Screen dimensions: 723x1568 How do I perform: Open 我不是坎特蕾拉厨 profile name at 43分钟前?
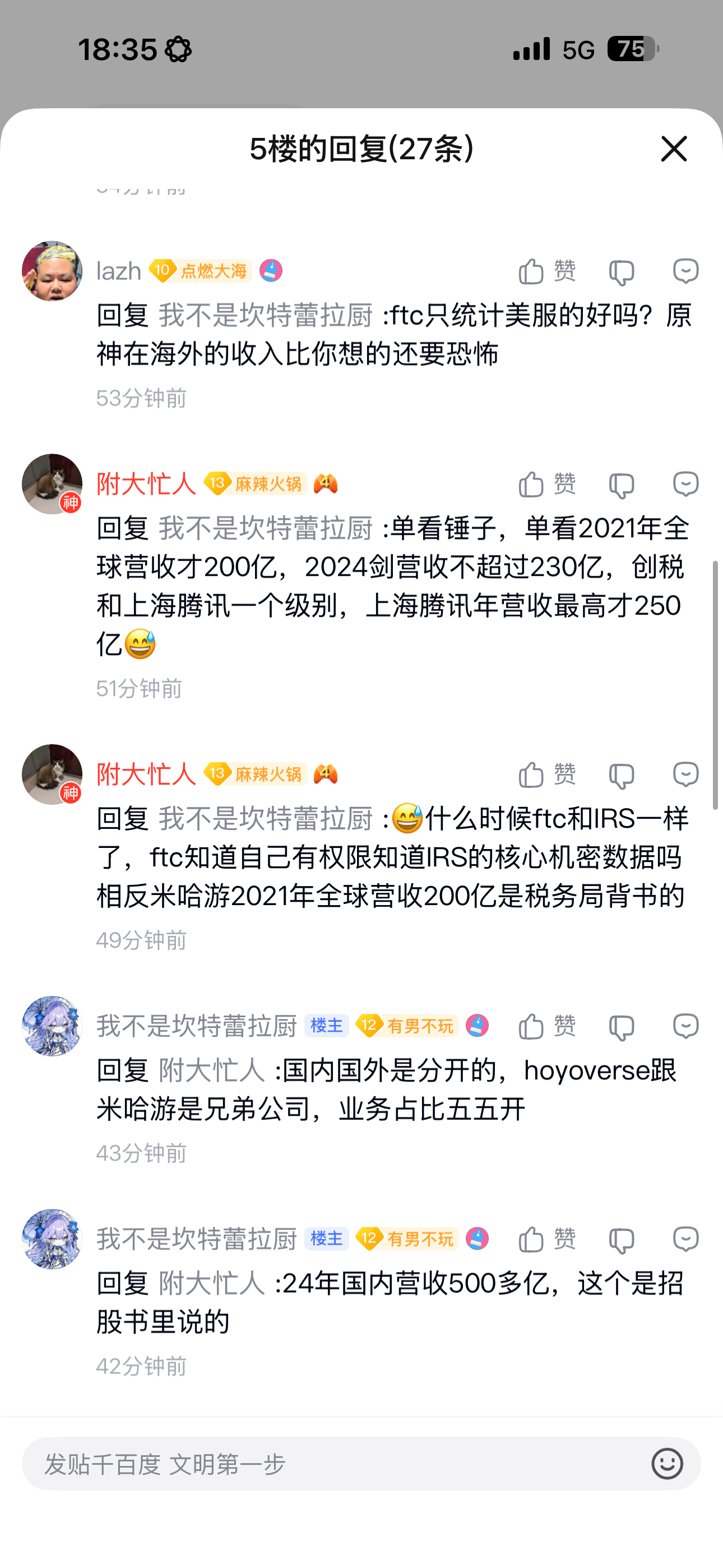click(196, 1026)
